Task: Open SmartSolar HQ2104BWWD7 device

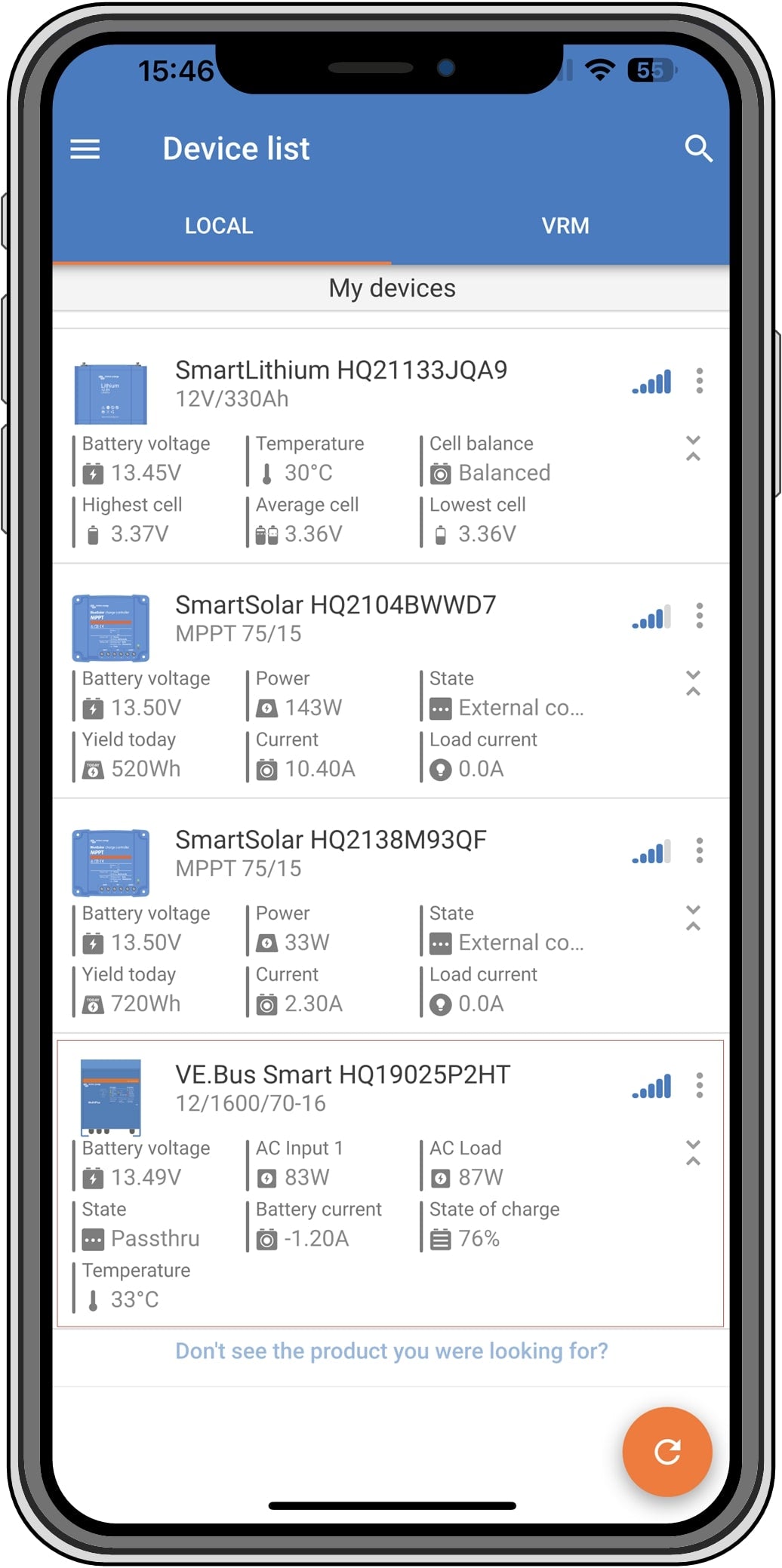Action: [x=335, y=605]
